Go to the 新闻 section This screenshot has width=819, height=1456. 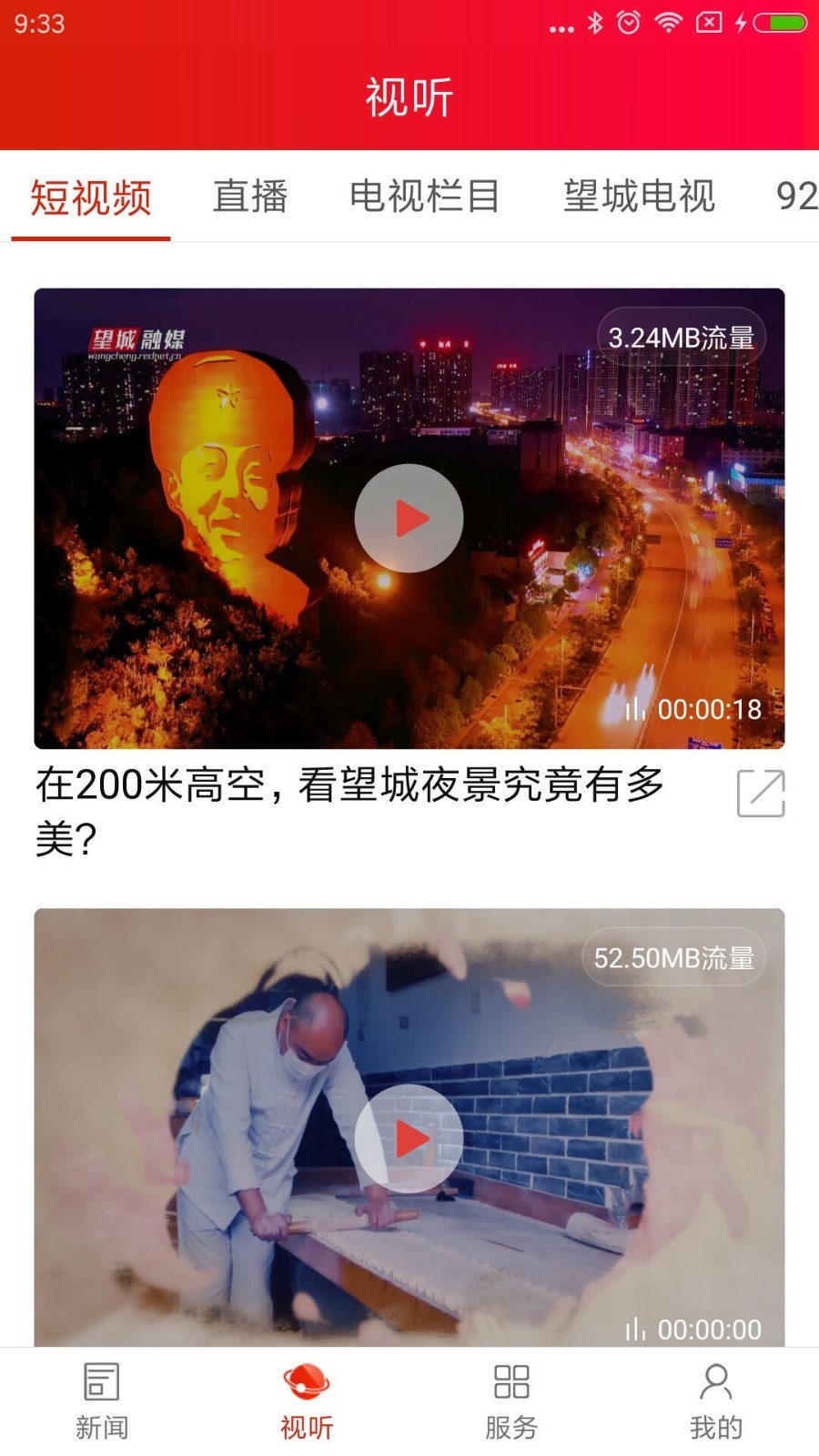[102, 1401]
